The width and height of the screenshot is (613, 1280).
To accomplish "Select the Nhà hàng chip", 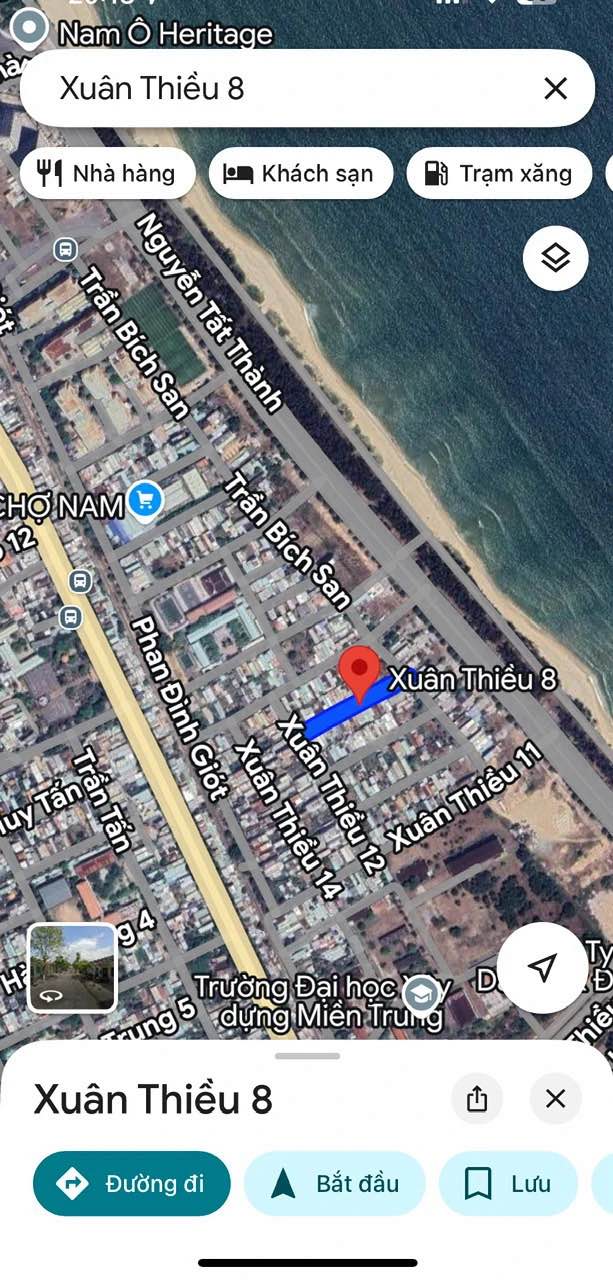I will pos(106,174).
